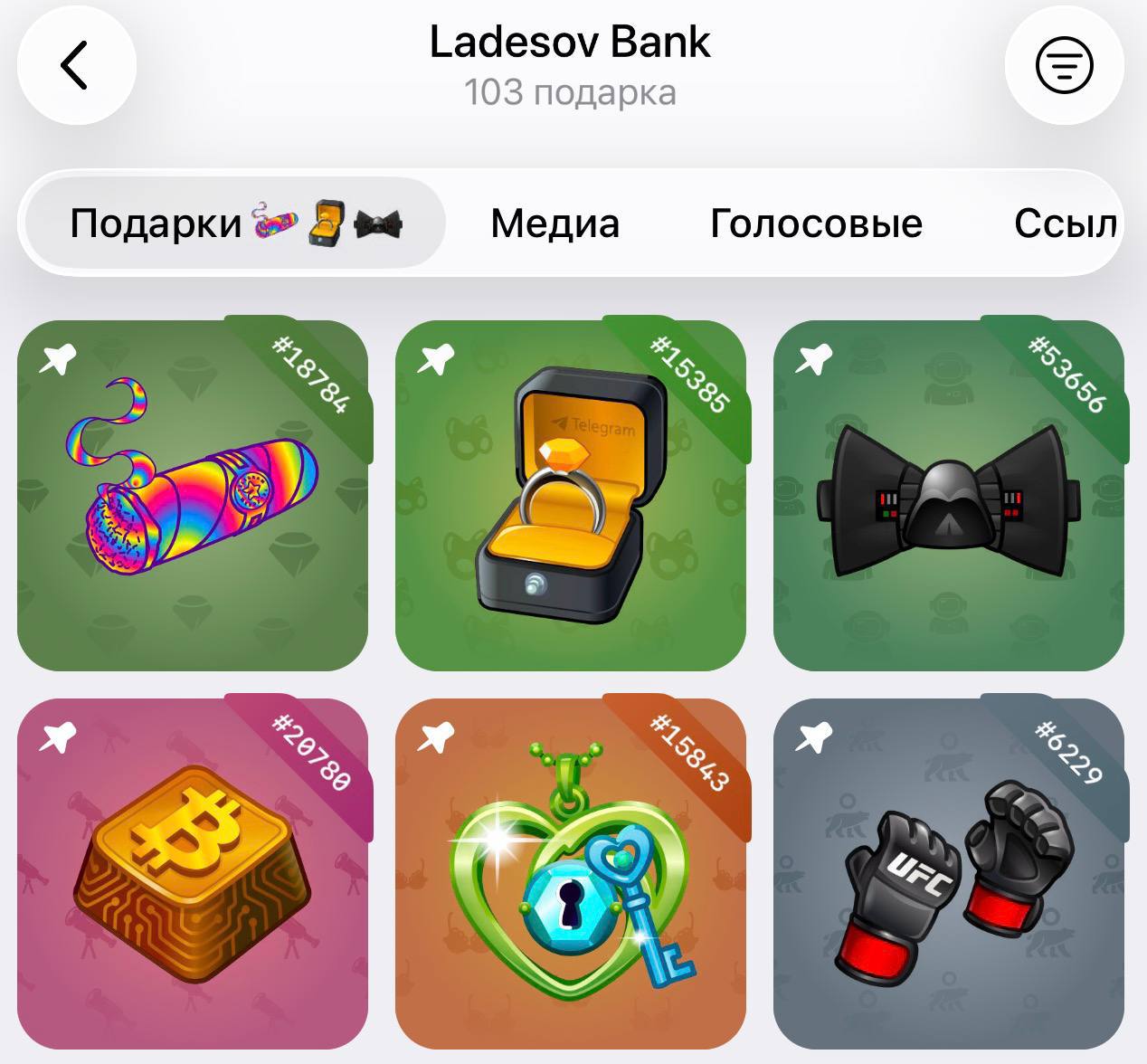Switch to the Медиа tab

(x=555, y=223)
